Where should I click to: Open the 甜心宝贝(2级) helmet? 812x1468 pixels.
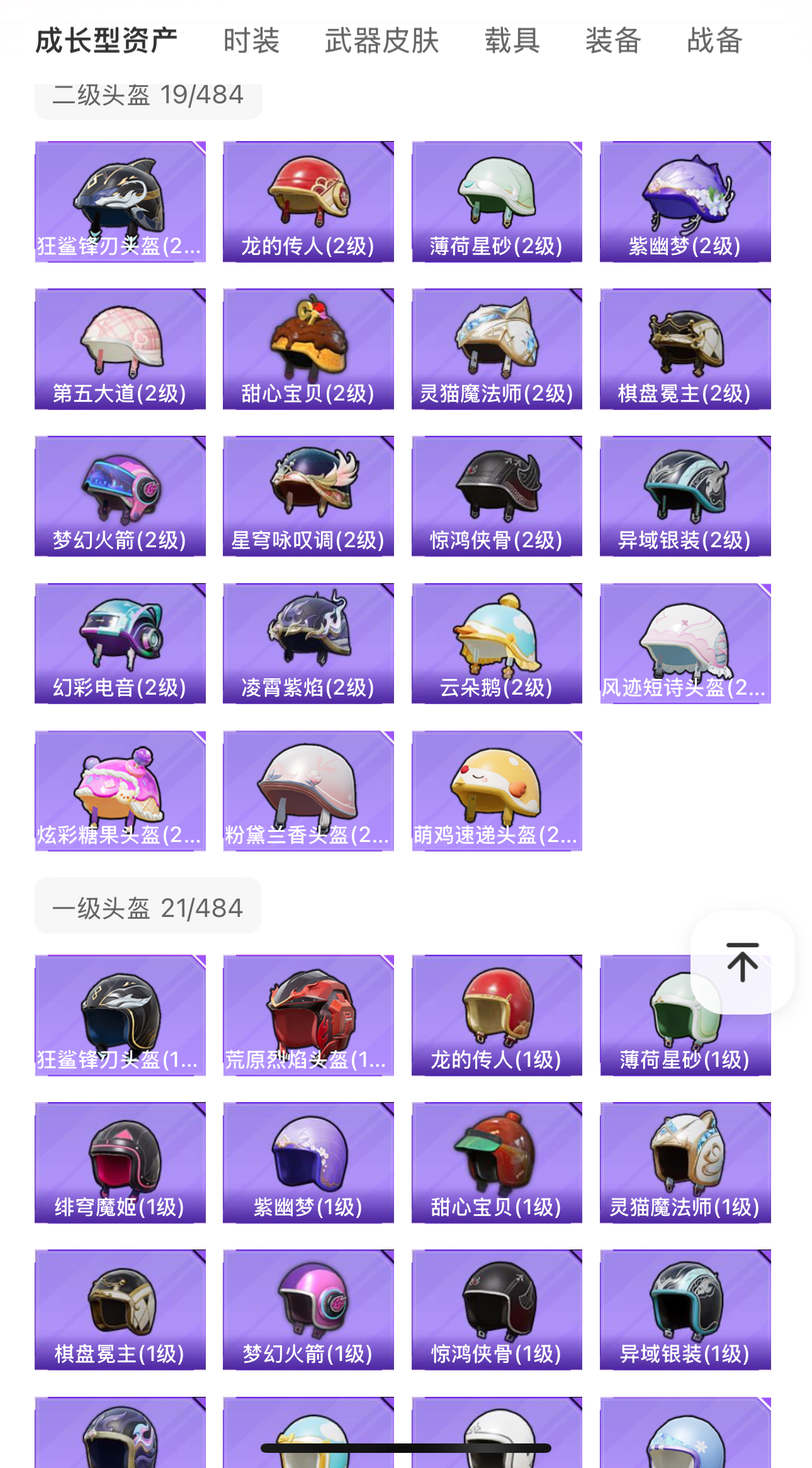coord(308,349)
